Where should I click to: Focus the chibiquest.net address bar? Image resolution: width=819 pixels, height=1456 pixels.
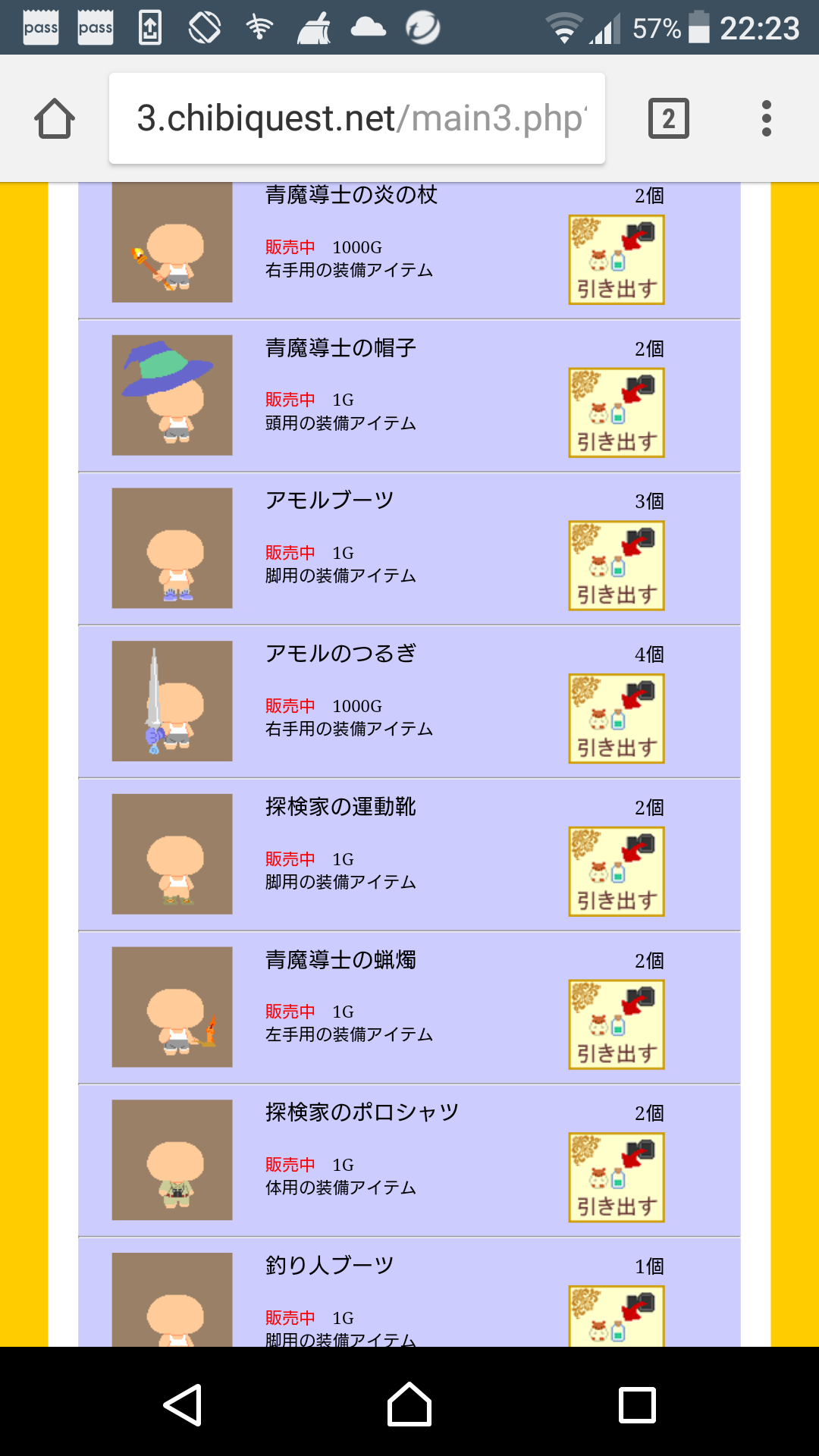pos(356,119)
